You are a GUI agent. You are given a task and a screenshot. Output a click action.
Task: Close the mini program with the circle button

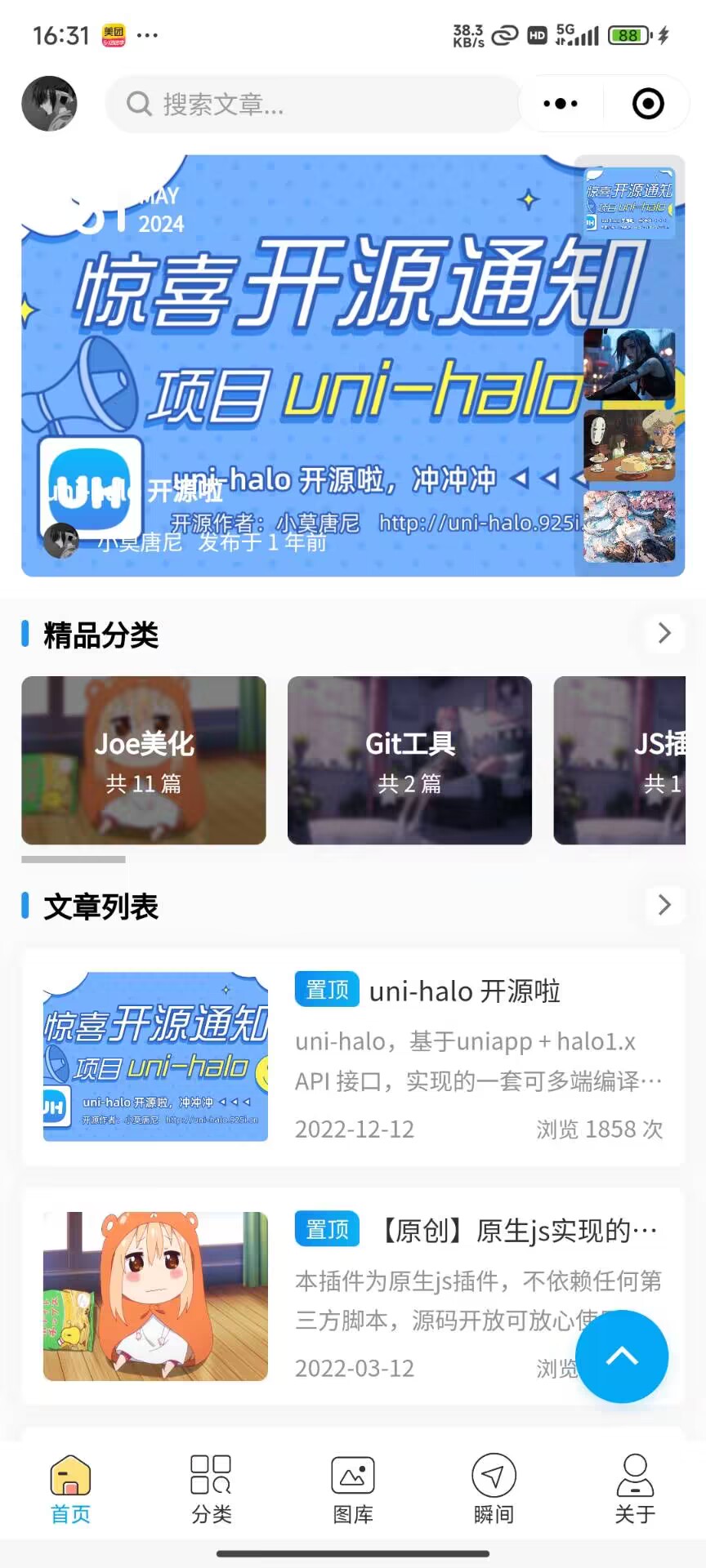[648, 104]
